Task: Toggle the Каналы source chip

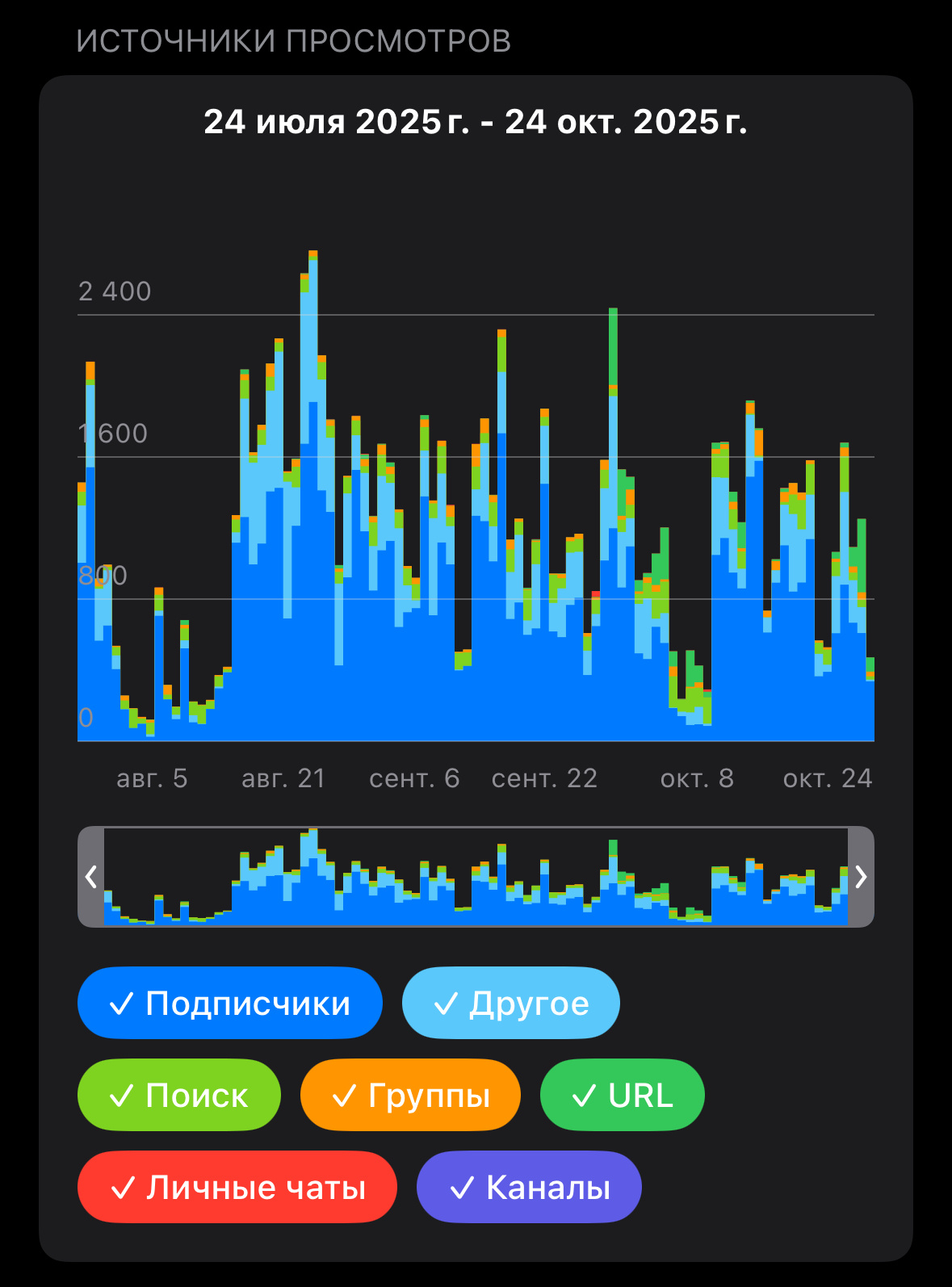Action: [x=529, y=1187]
